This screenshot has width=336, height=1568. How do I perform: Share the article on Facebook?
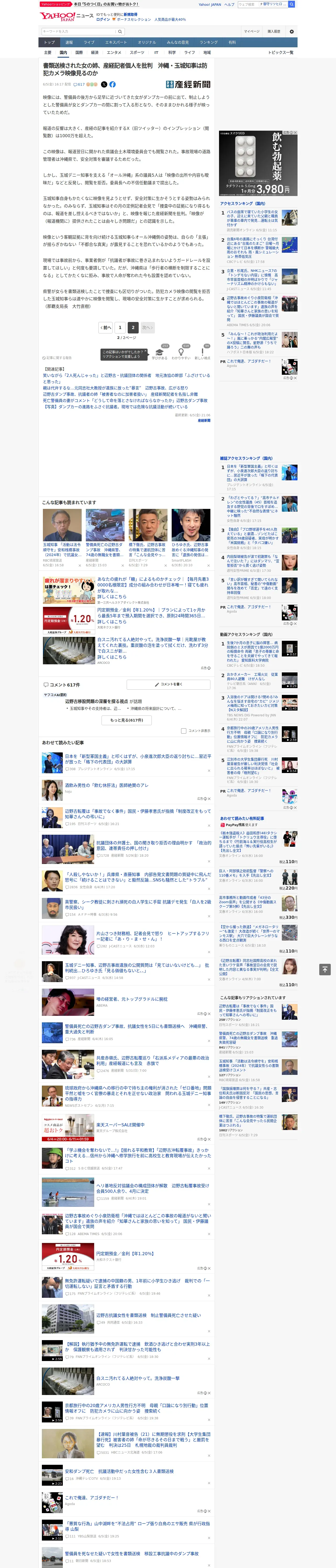pos(112,85)
